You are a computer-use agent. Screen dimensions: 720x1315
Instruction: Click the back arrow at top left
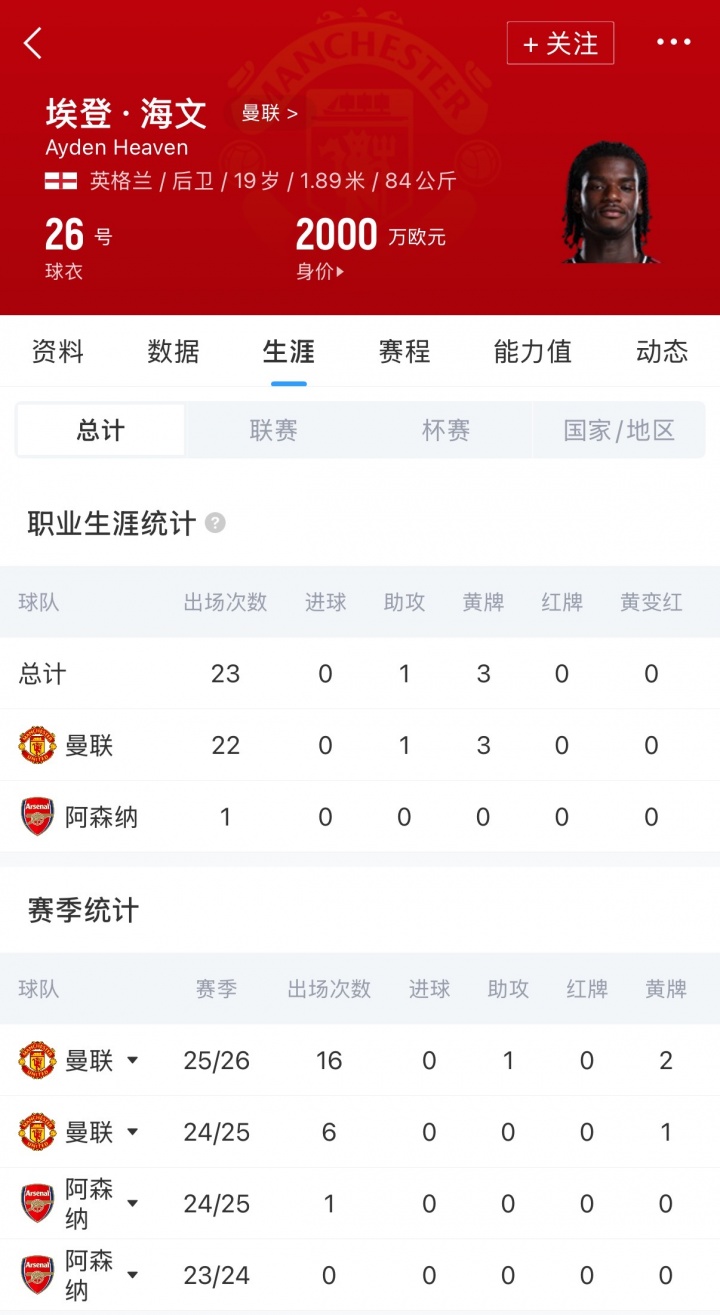(30, 44)
